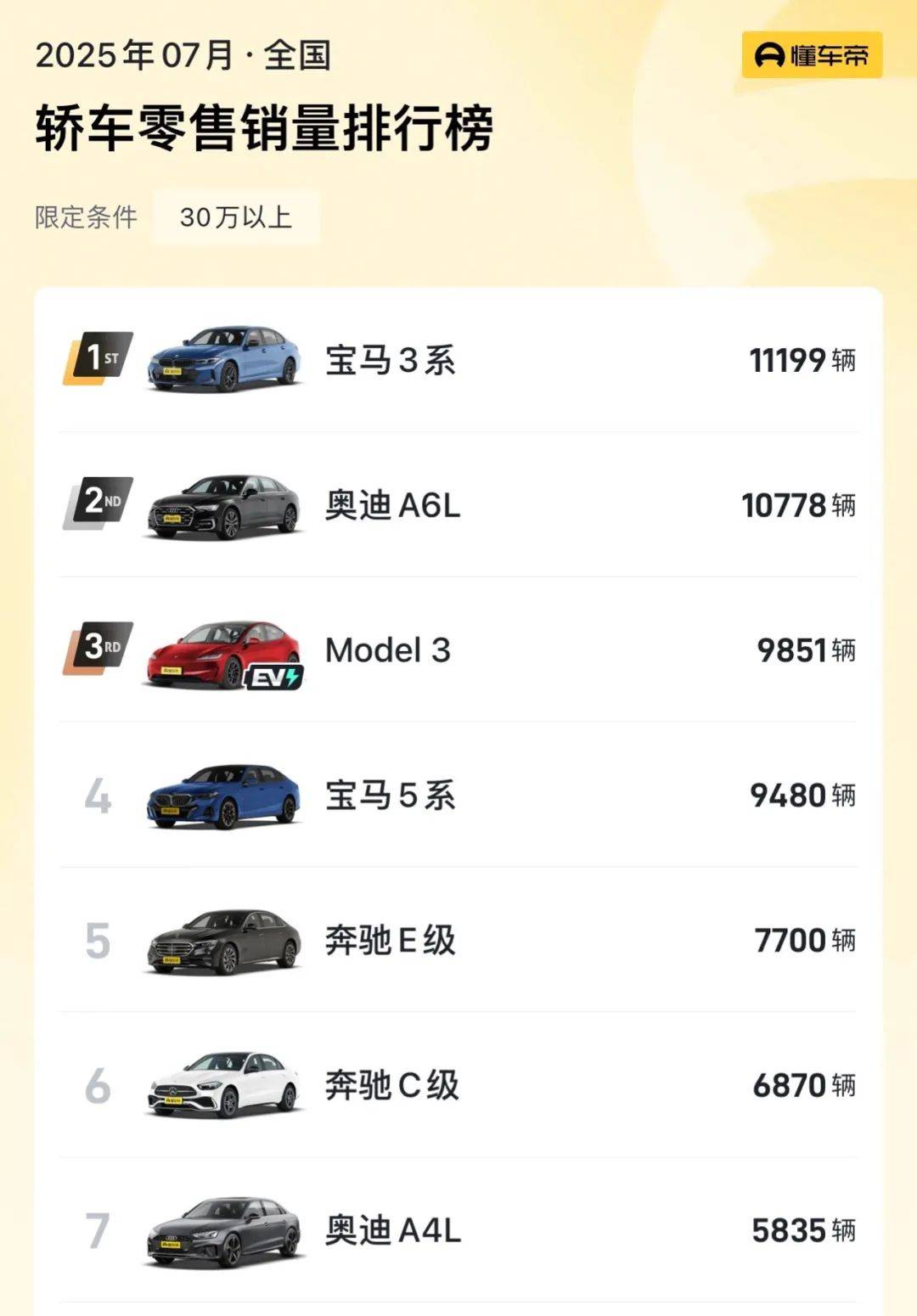917x1316 pixels.
Task: Open the 宝马3系 detail page
Action: click(391, 360)
